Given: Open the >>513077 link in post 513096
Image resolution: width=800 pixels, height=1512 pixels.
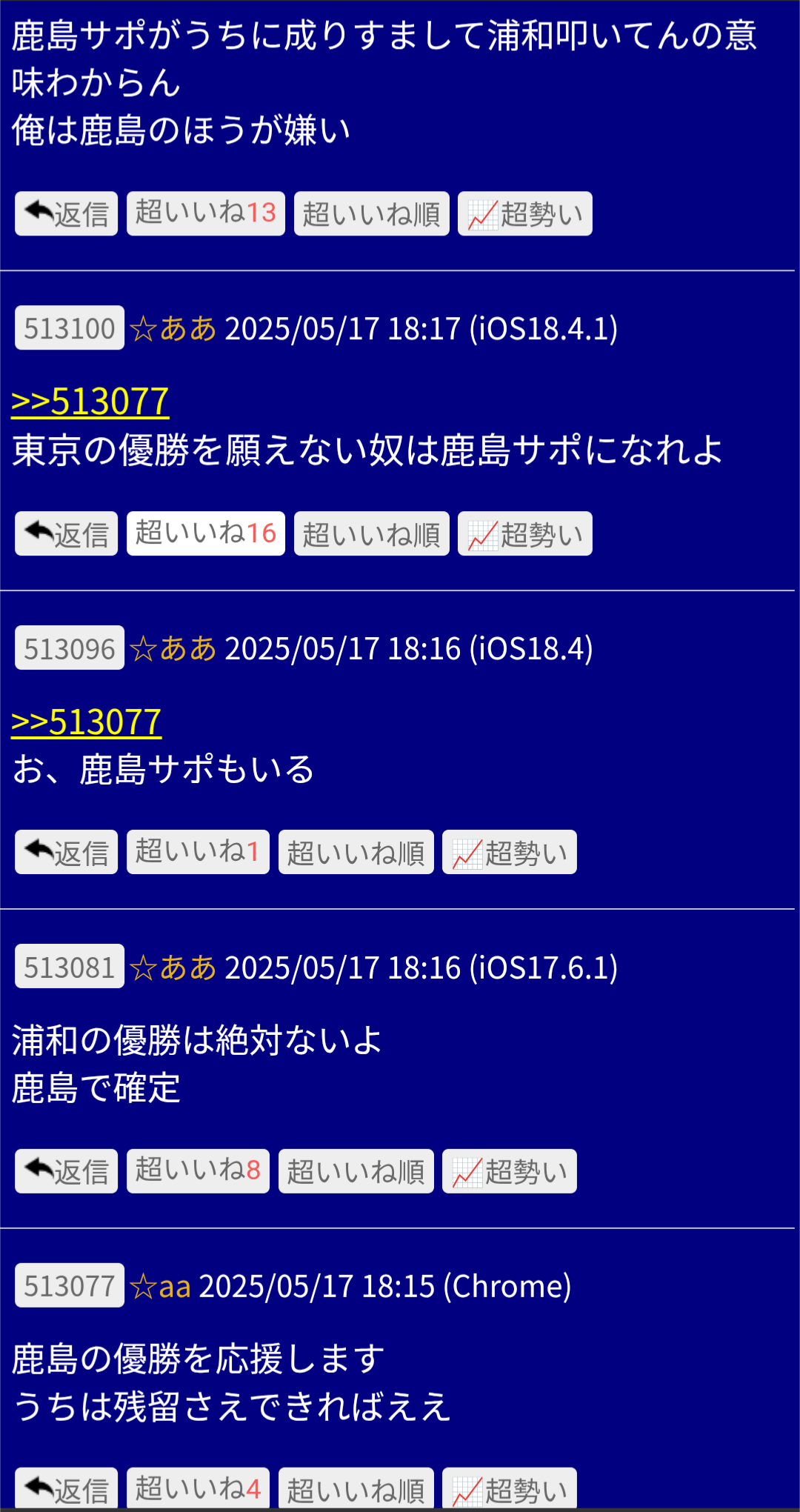Looking at the screenshot, I should (x=86, y=722).
